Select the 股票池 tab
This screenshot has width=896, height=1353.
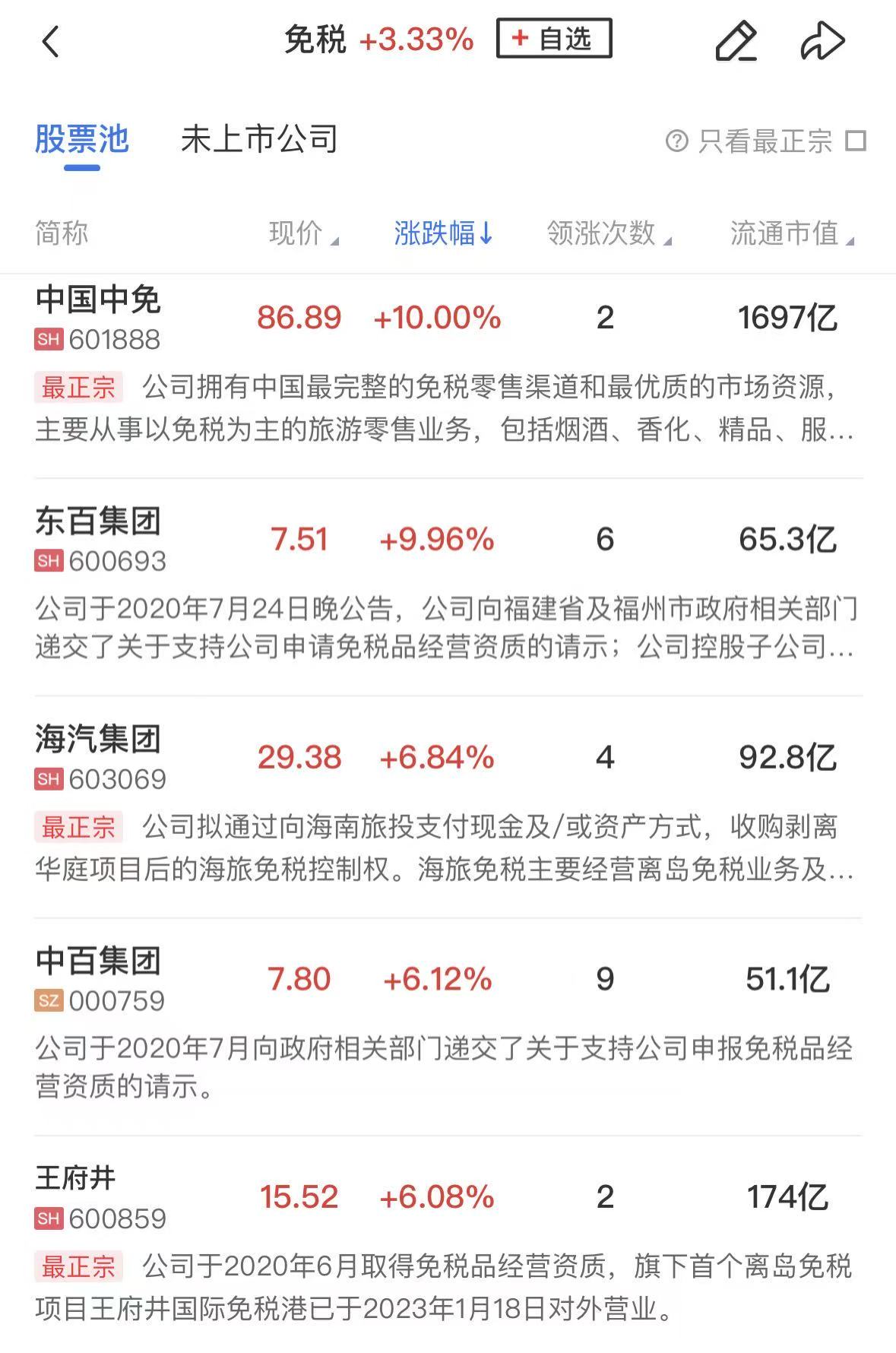[x=82, y=140]
